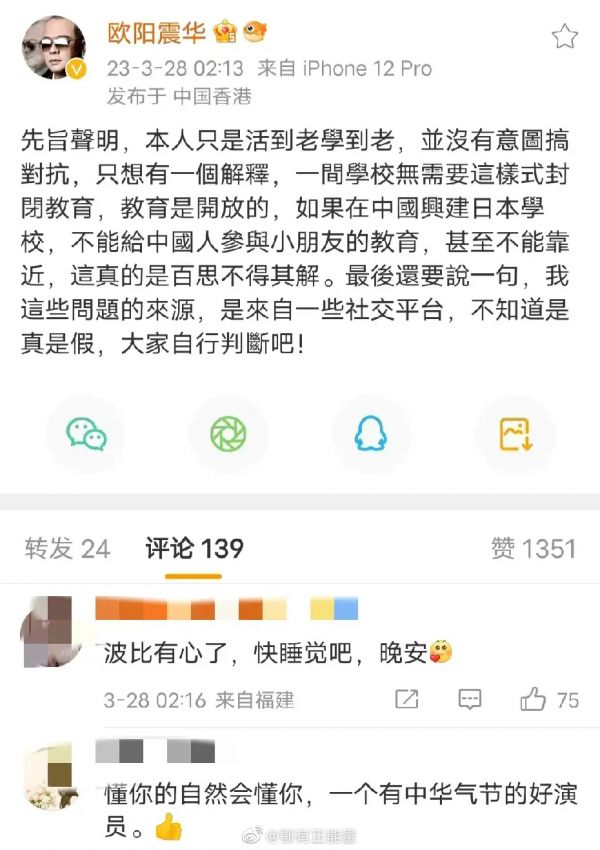Like the comment 波比有心了
This screenshot has height=850, width=600.
point(533,700)
